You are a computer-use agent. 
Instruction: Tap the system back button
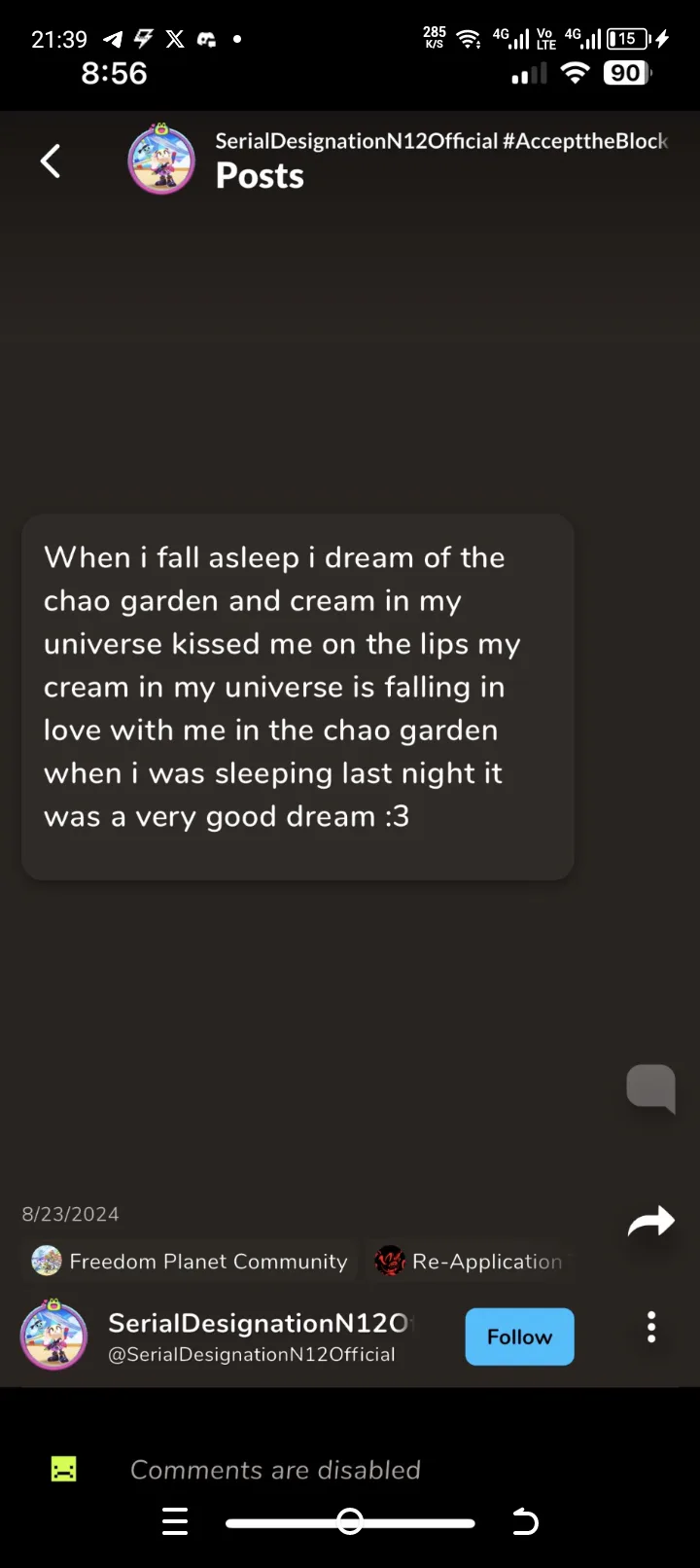(x=525, y=1521)
